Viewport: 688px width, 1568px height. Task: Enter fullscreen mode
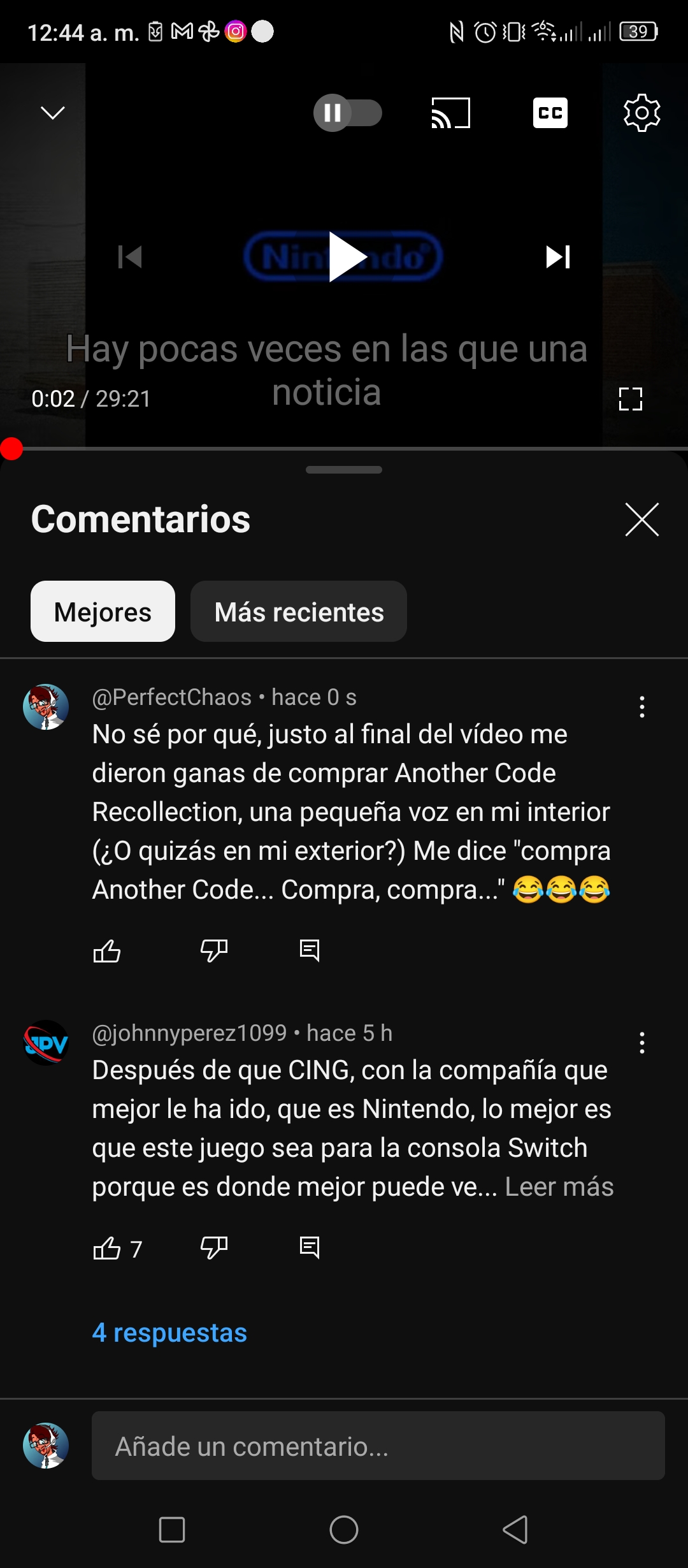click(x=631, y=399)
